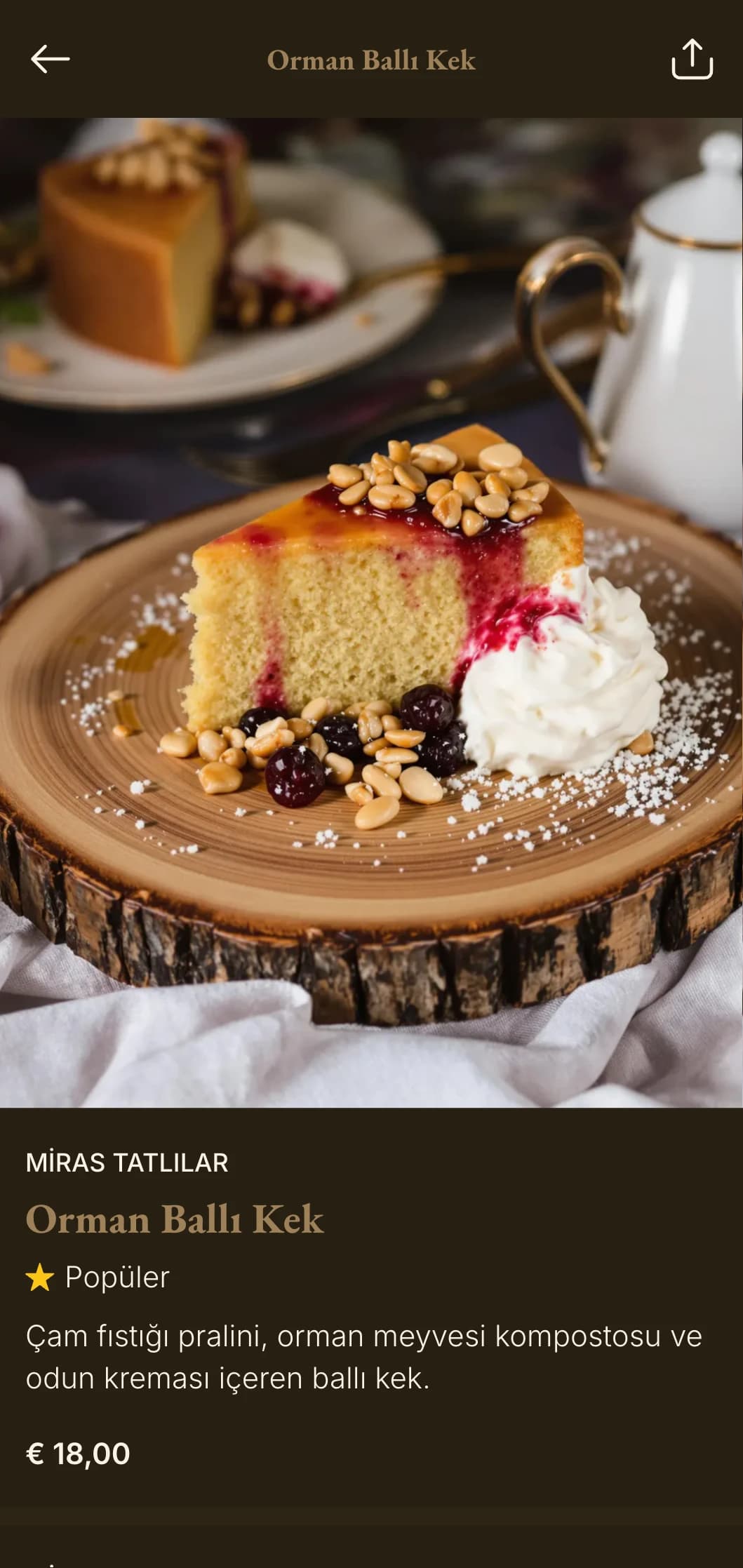Viewport: 743px width, 1568px height.
Task: Share the Orman Ballı Kek page
Action: [x=692, y=59]
